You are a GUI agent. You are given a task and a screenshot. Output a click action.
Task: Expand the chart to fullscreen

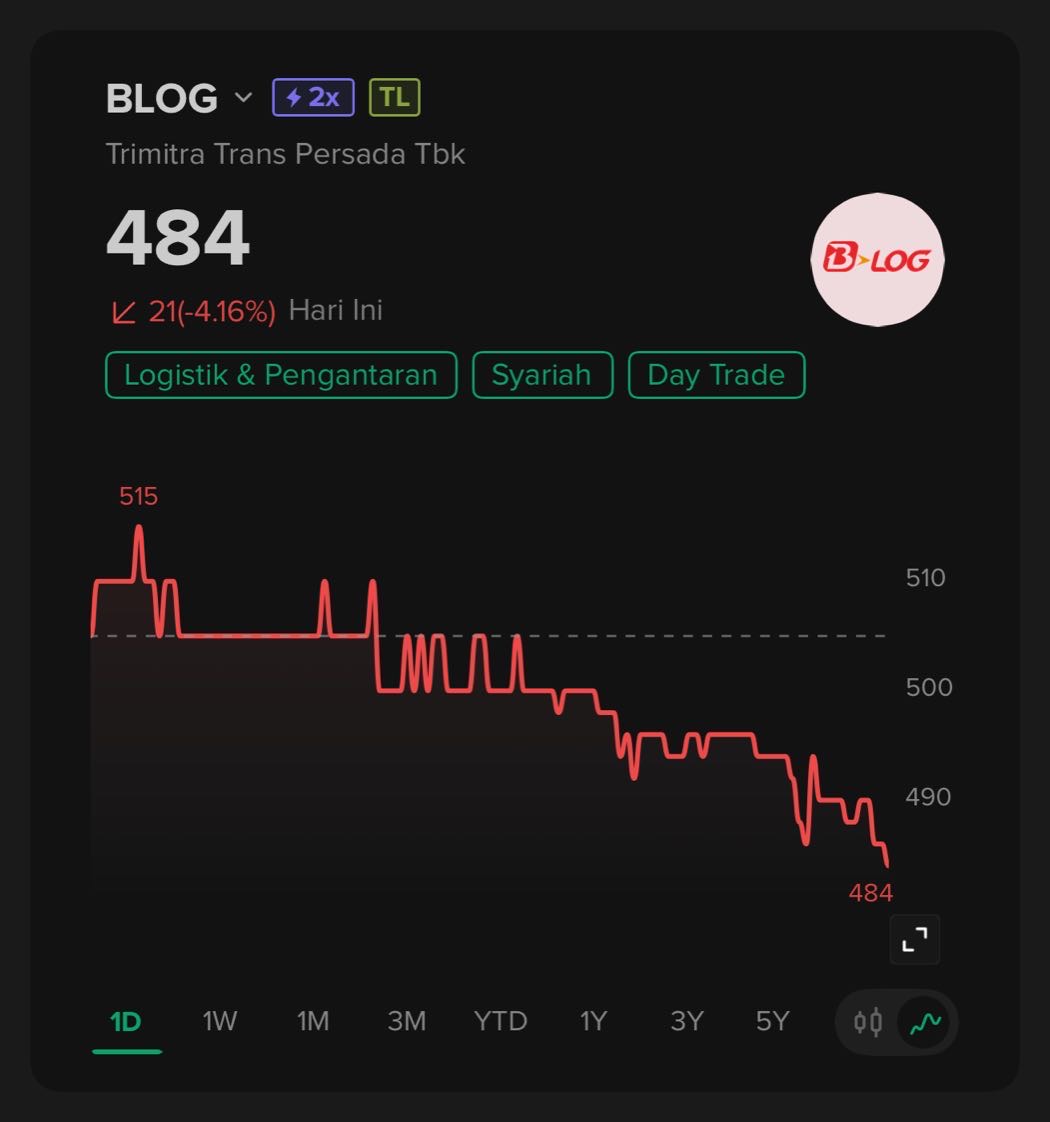click(x=915, y=939)
